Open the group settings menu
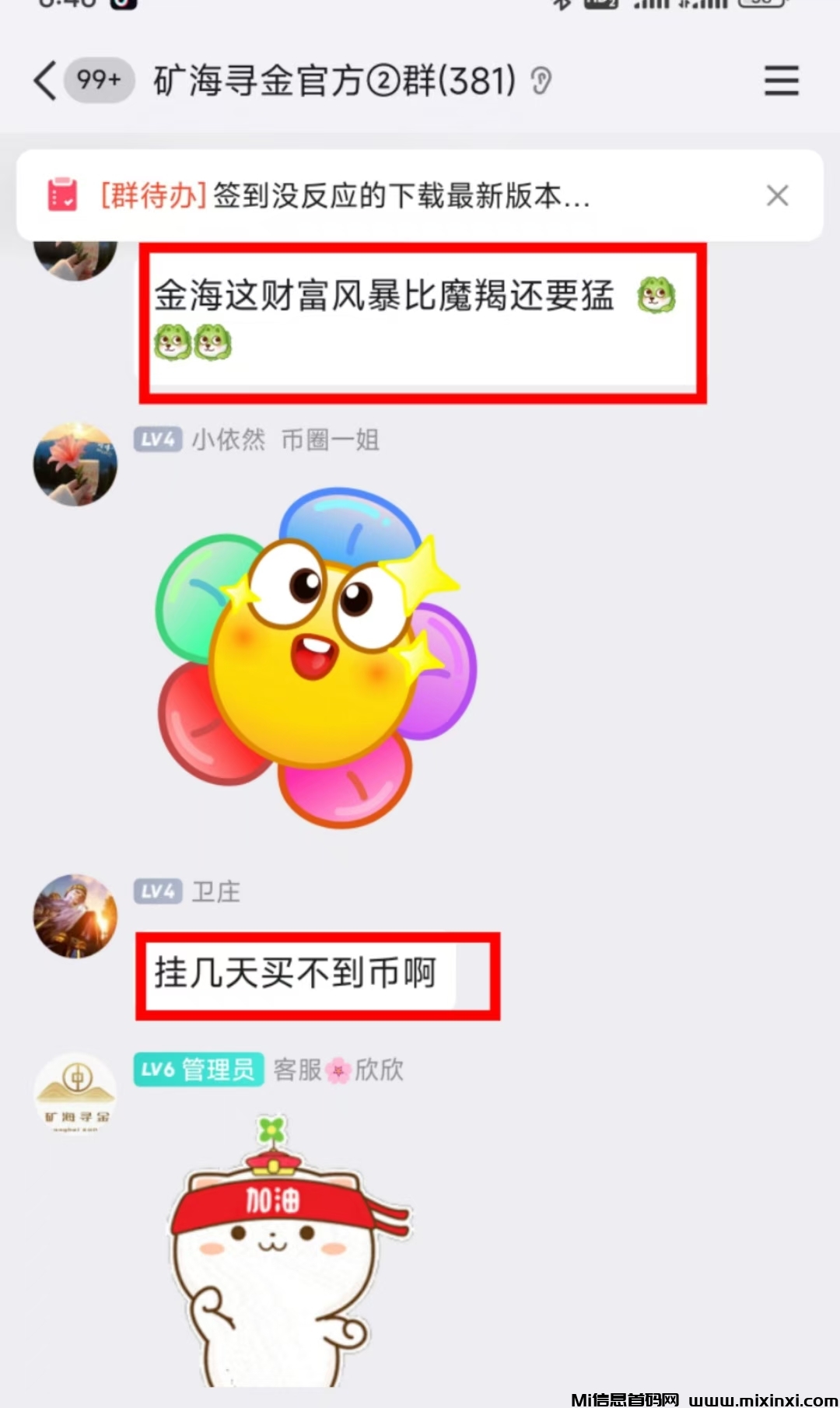Image resolution: width=840 pixels, height=1408 pixels. (x=781, y=80)
